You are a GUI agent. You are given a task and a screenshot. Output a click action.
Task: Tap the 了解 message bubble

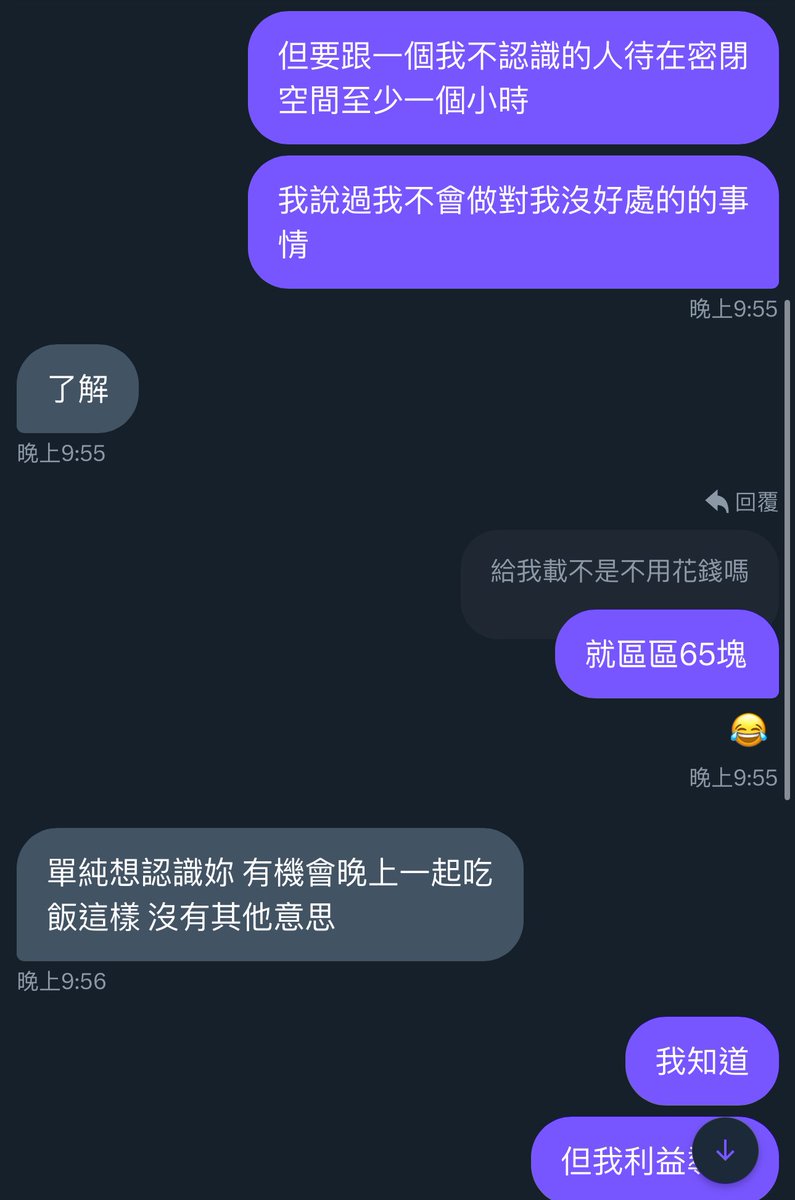77,389
